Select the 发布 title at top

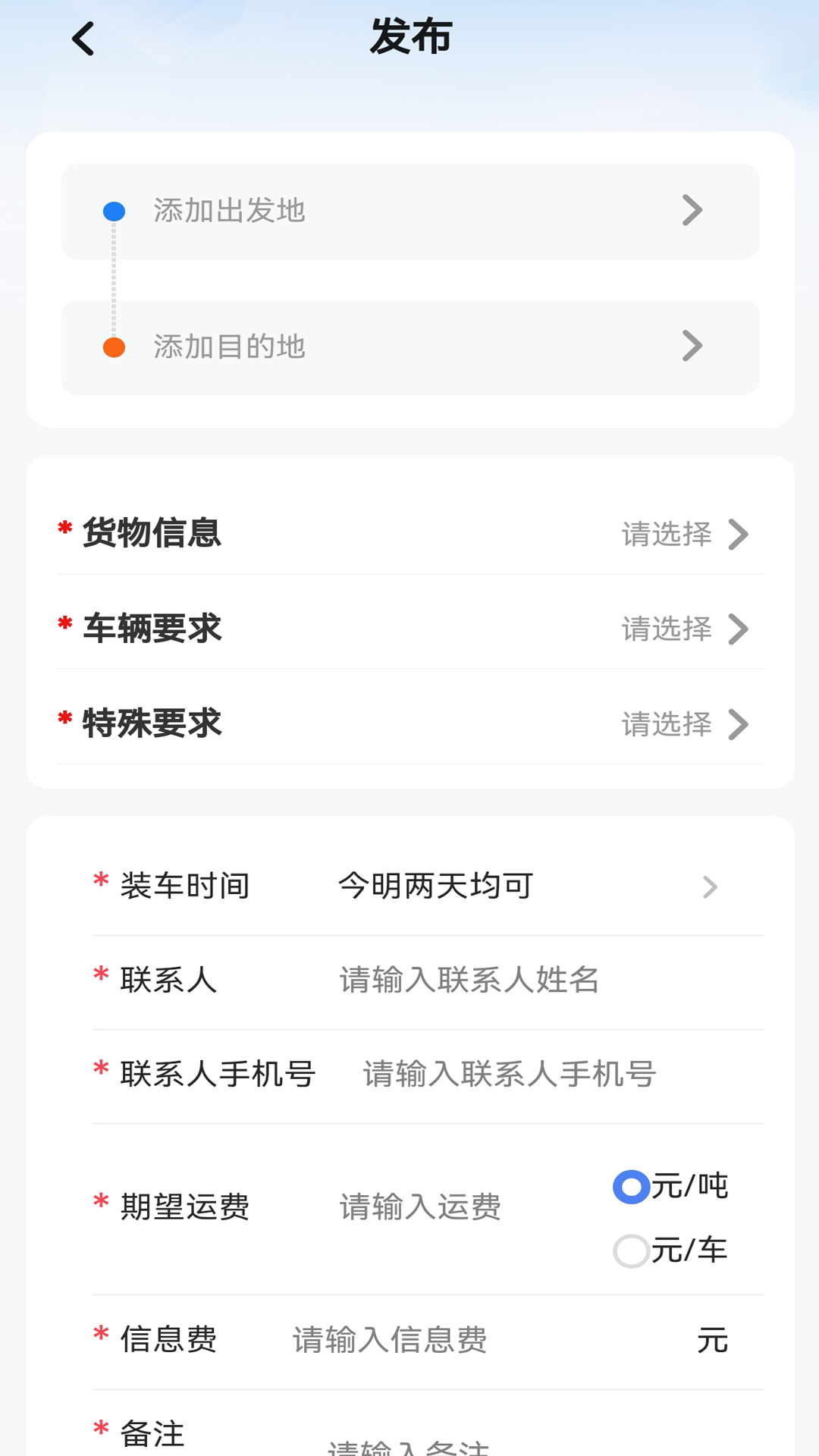point(409,37)
